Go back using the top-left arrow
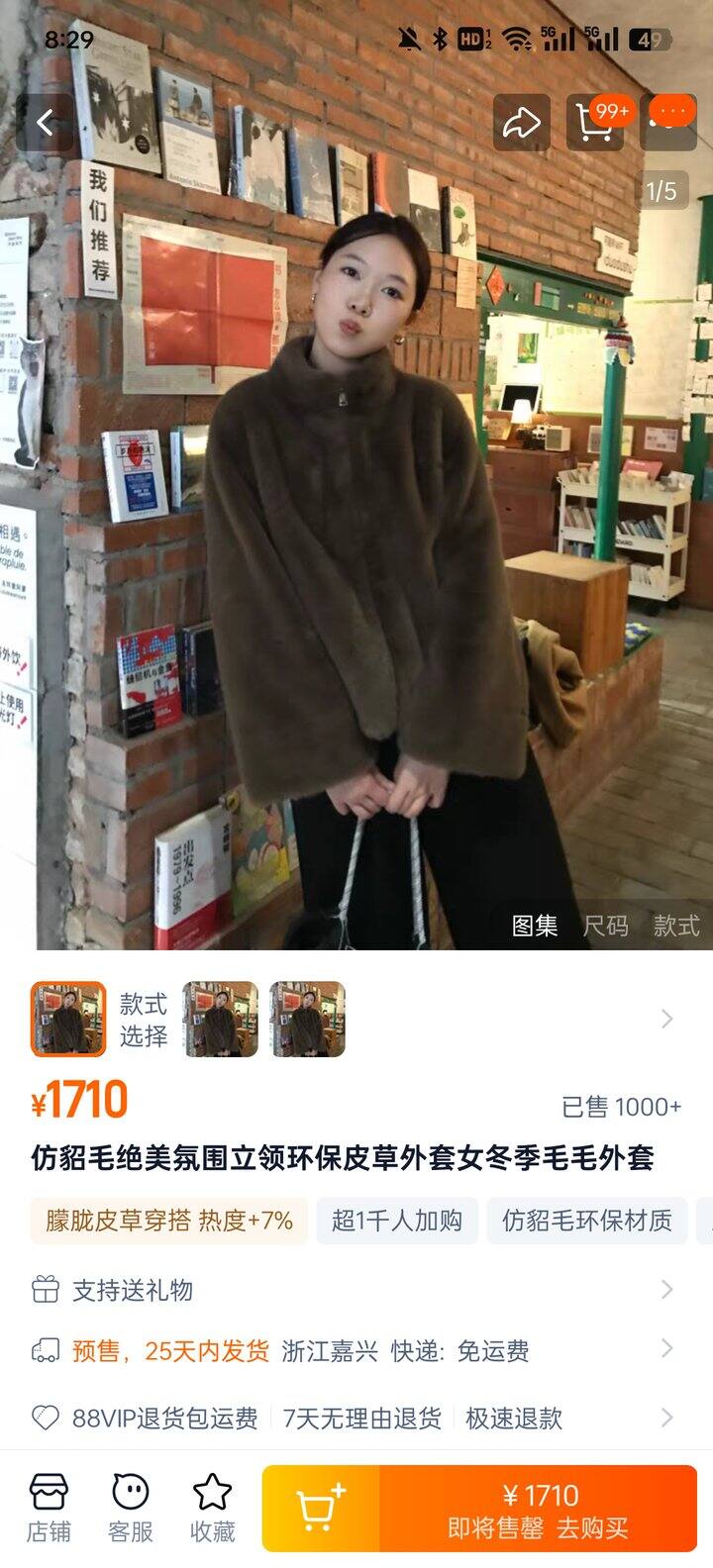 pyautogui.click(x=45, y=122)
